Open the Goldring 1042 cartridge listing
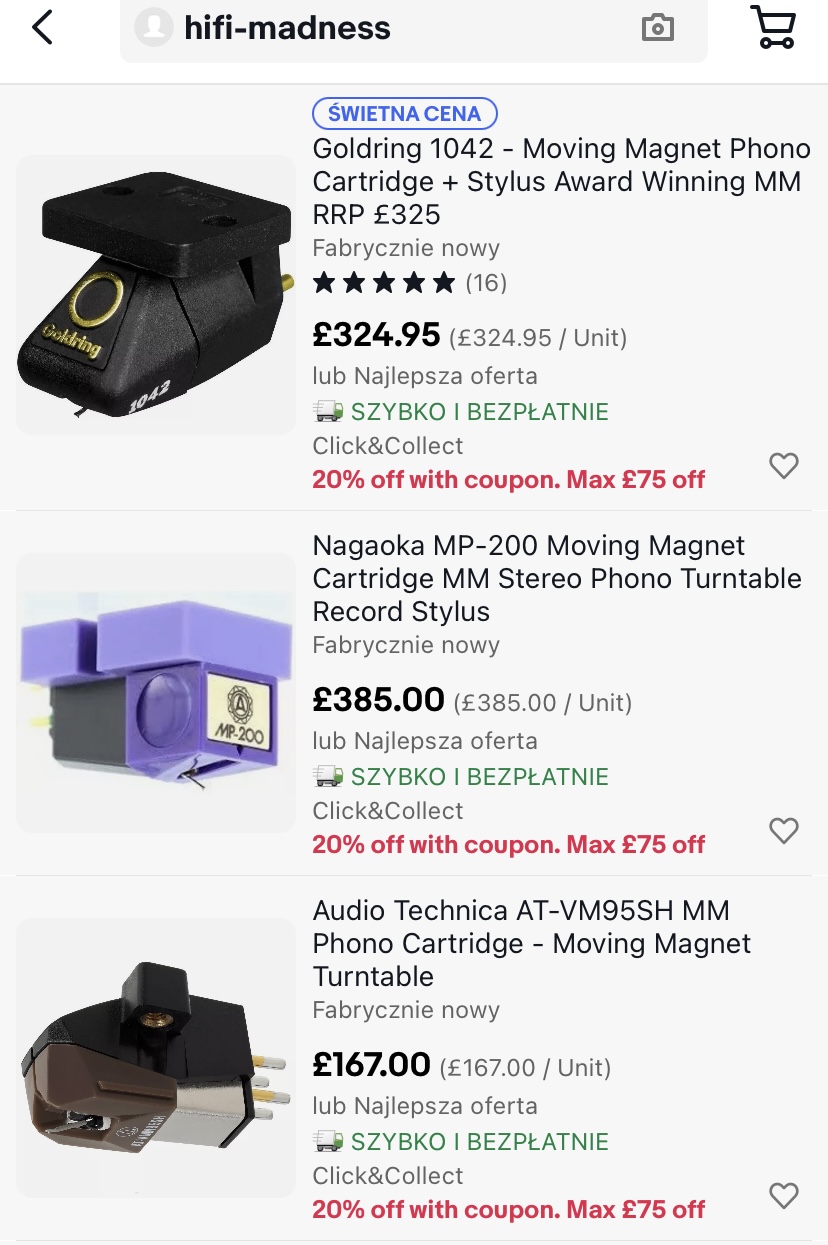Image resolution: width=828 pixels, height=1245 pixels. click(561, 181)
